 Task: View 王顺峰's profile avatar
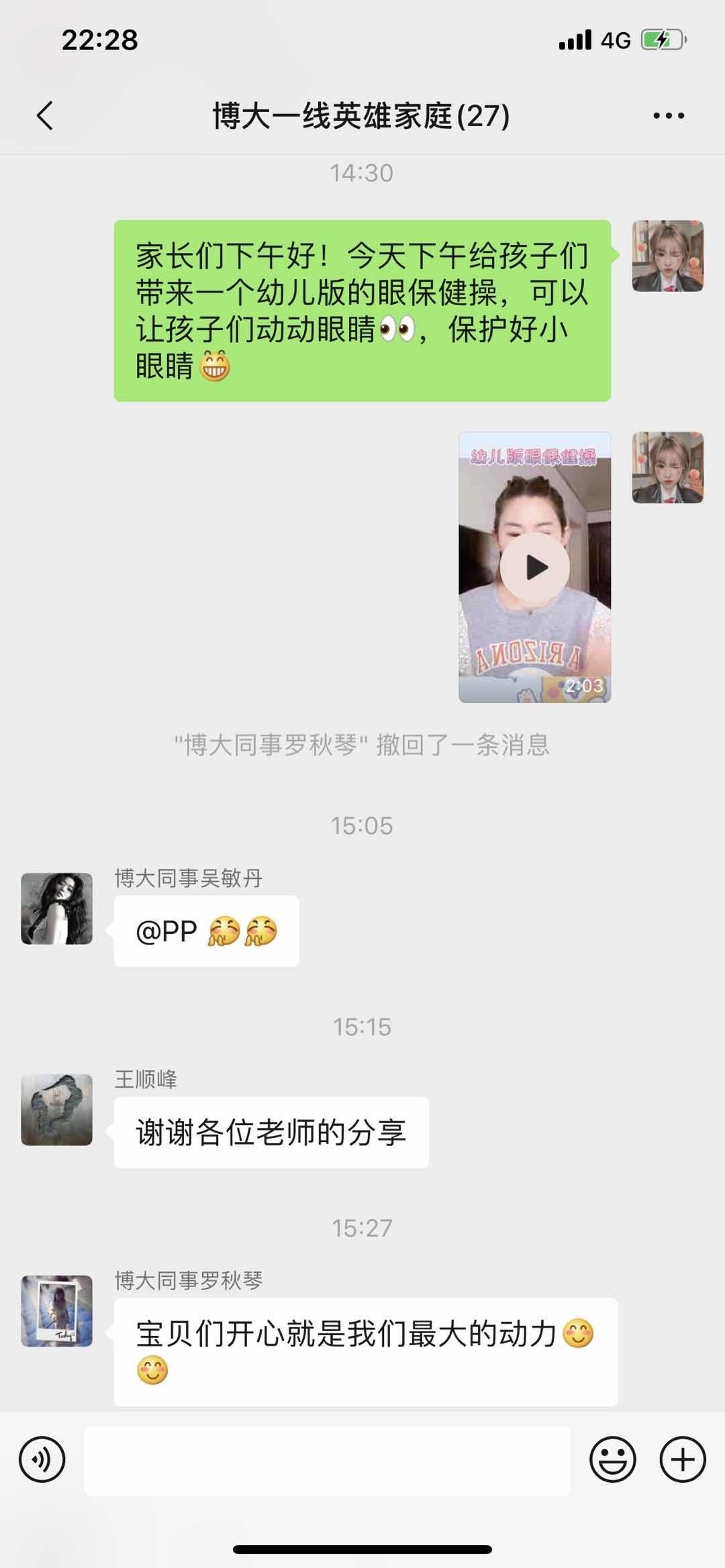57,1110
